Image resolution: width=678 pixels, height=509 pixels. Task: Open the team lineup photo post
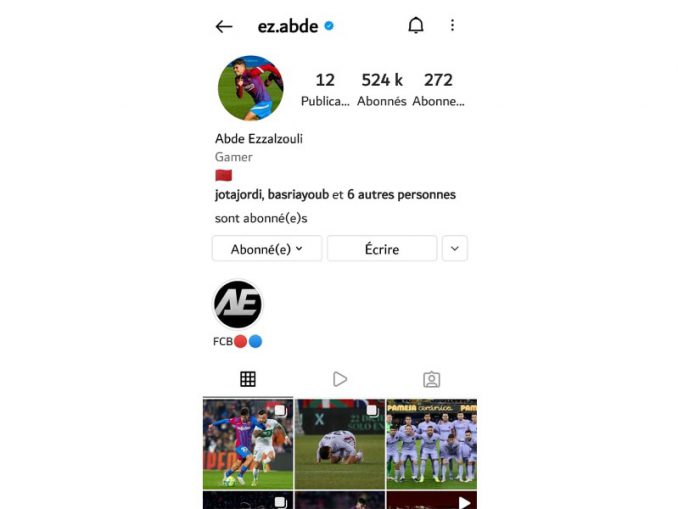click(x=431, y=444)
